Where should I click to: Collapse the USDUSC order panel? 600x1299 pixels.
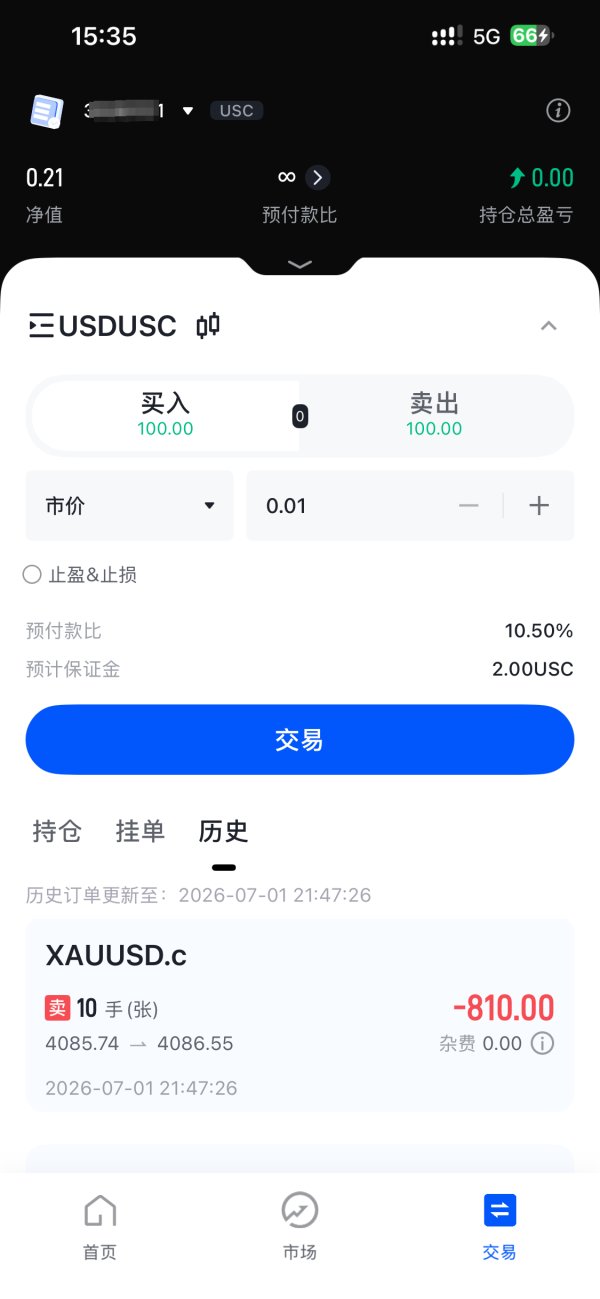[548, 326]
